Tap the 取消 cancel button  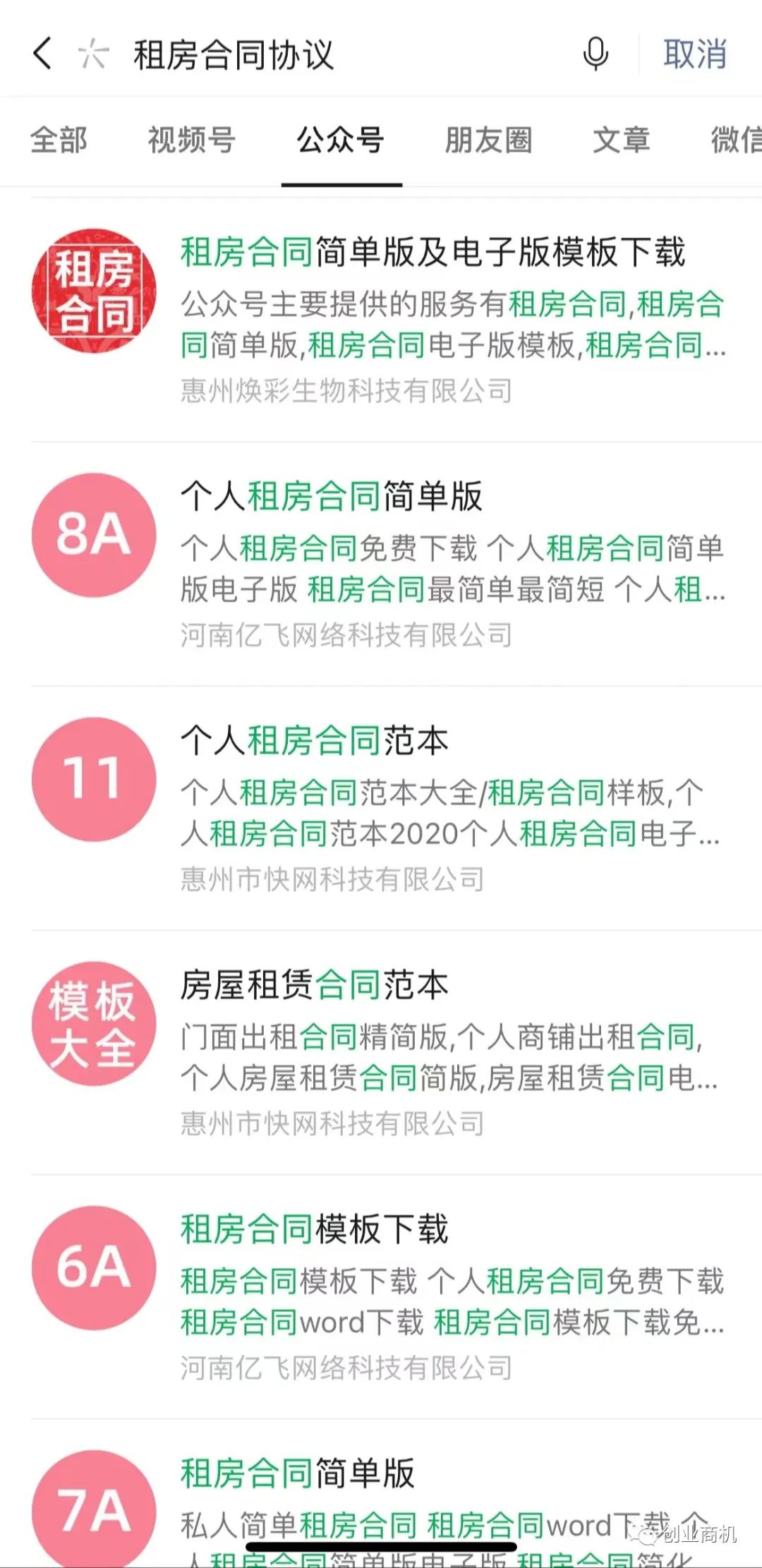click(x=694, y=55)
